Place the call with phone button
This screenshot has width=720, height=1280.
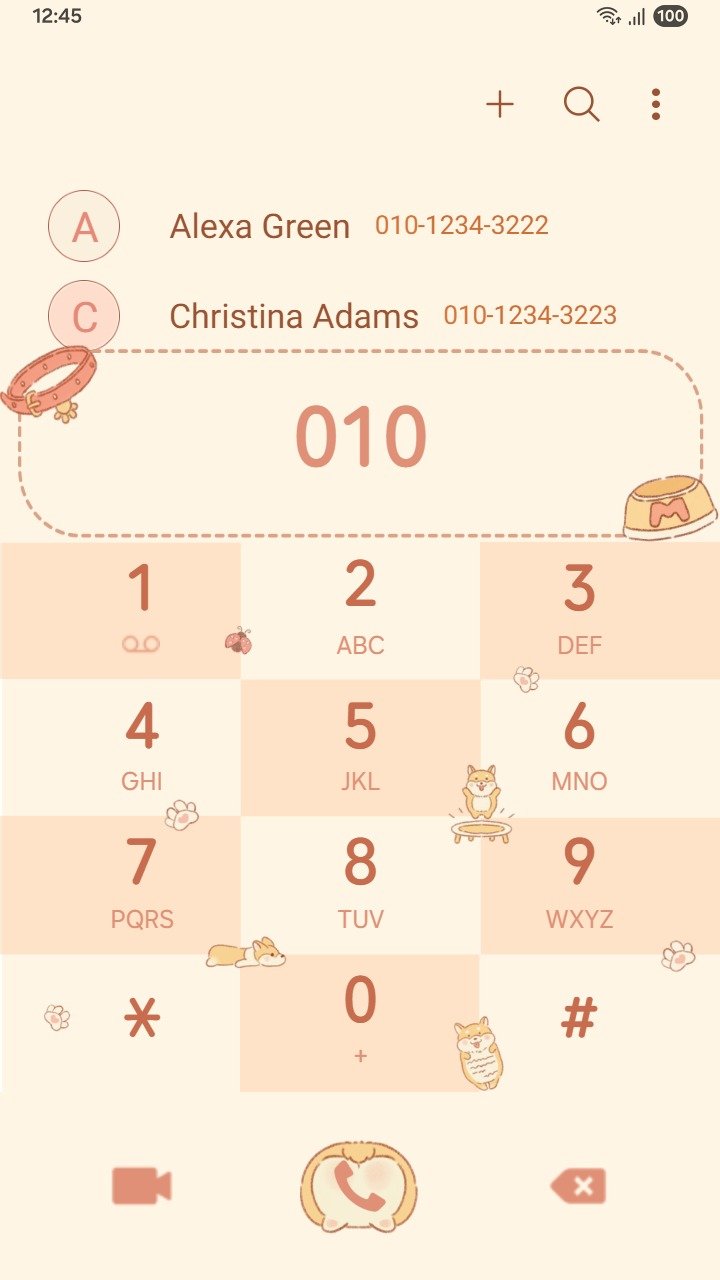tap(359, 1187)
